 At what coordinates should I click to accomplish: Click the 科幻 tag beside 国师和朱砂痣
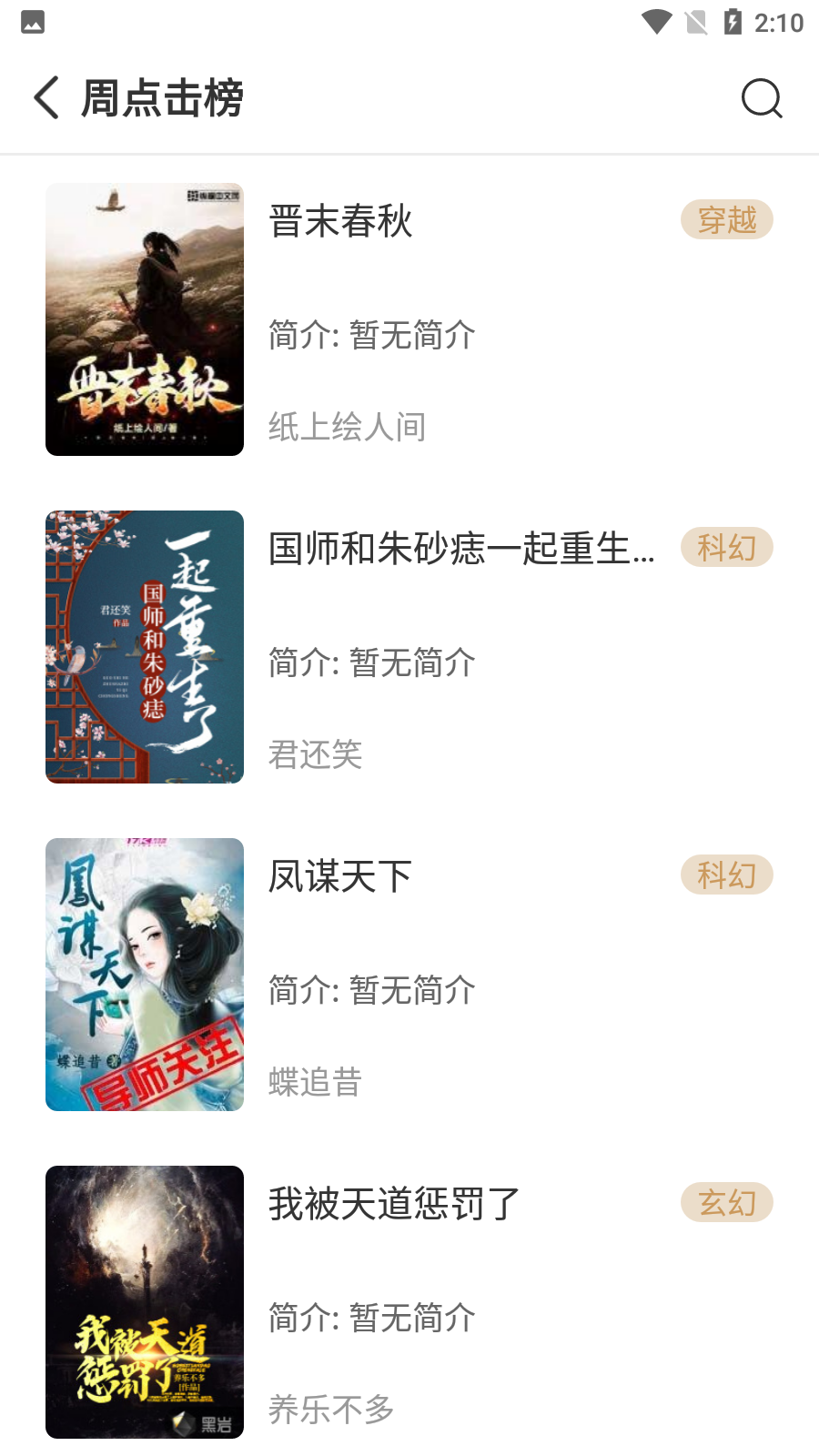click(727, 548)
